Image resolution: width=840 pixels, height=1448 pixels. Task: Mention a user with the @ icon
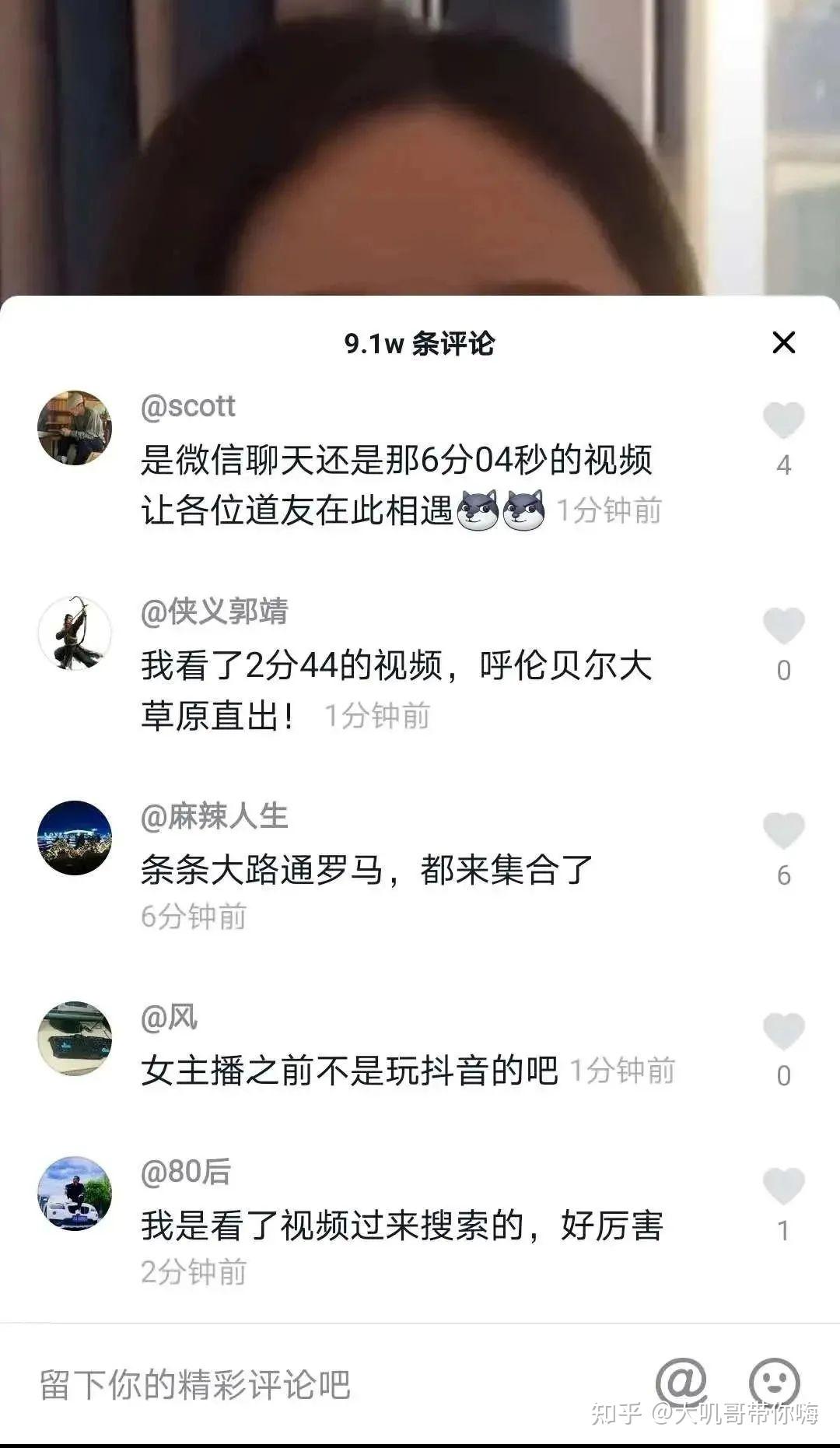coord(681,1383)
